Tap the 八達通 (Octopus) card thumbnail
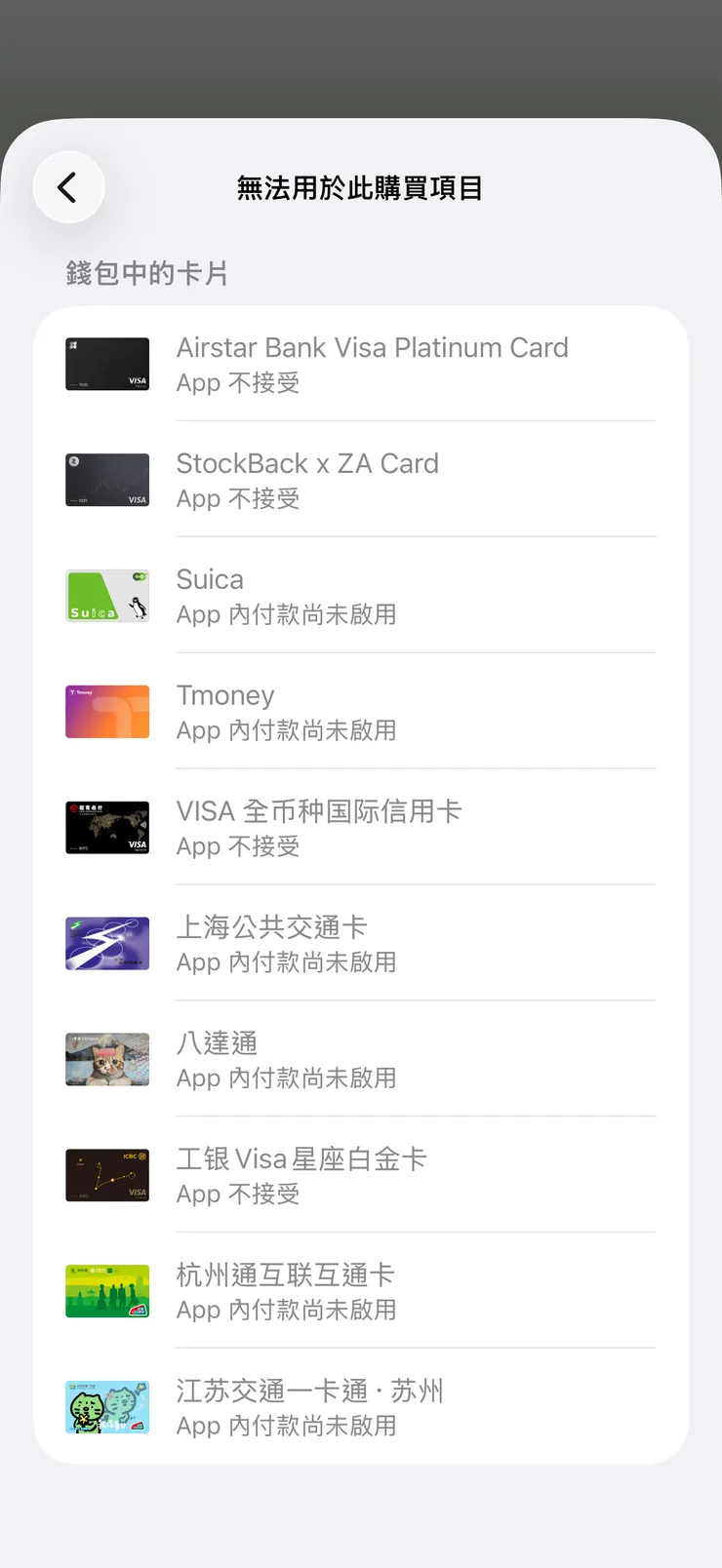Screen dimensions: 722x1568 click(x=107, y=1059)
